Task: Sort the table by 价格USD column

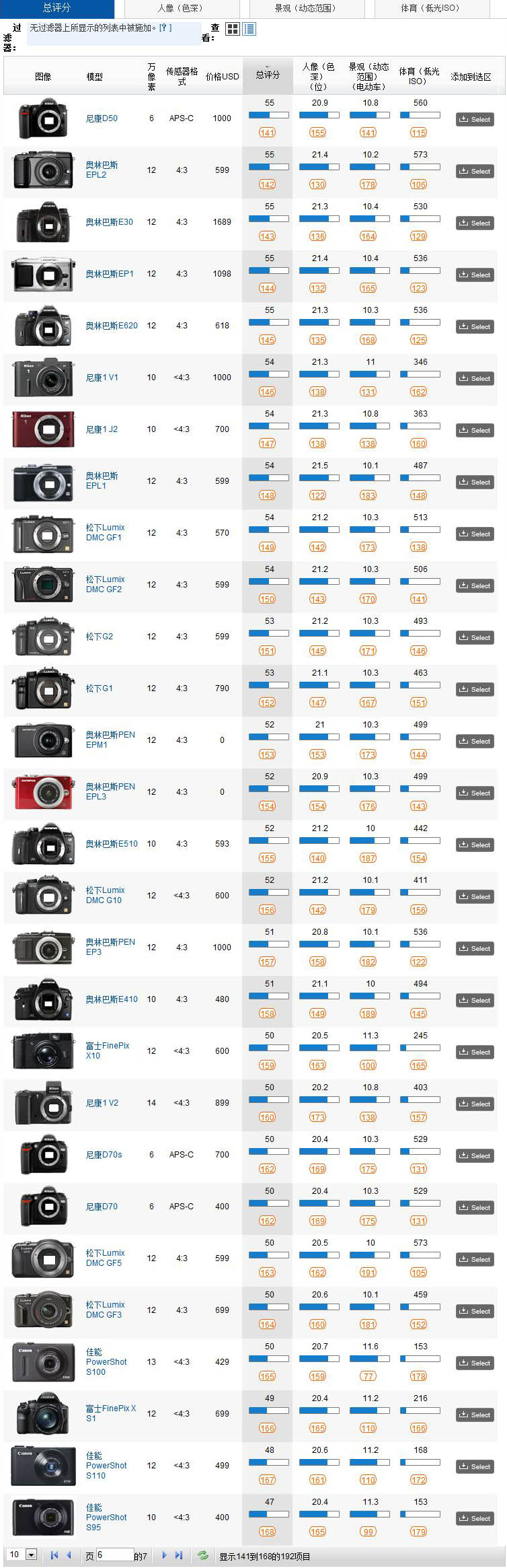Action: click(x=222, y=77)
